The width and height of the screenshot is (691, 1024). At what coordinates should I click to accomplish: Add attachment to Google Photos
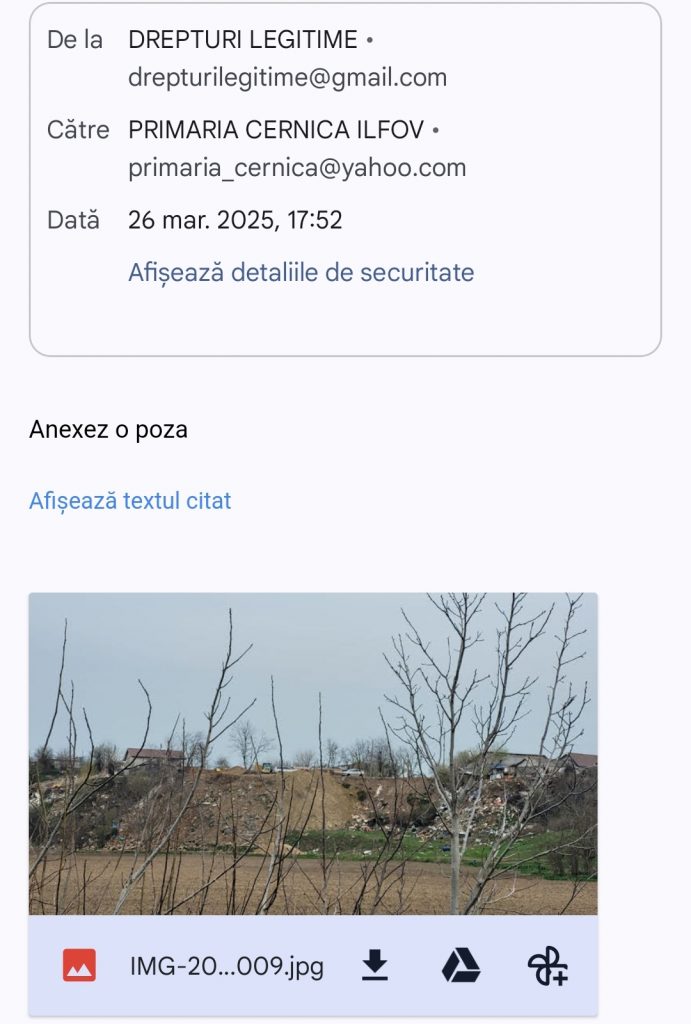[x=547, y=966]
